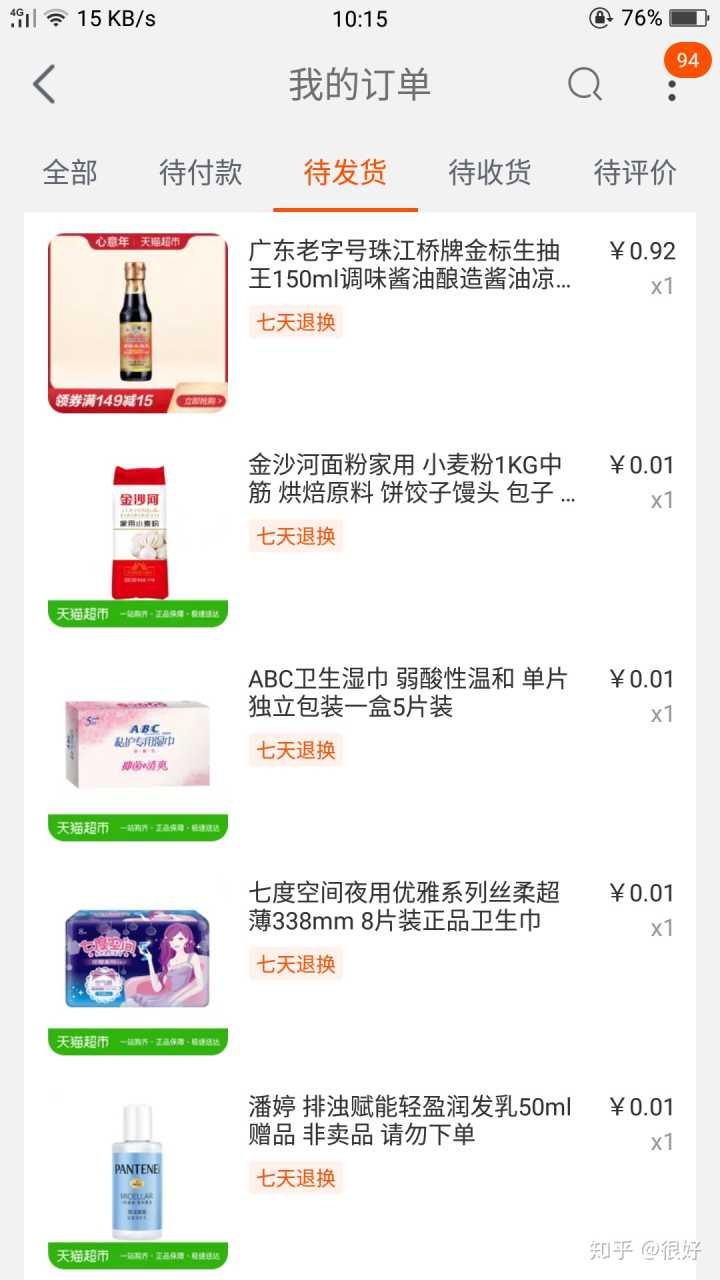Open the 金沙河面粉 flour order item
The width and height of the screenshot is (720, 1280).
[x=410, y=480]
